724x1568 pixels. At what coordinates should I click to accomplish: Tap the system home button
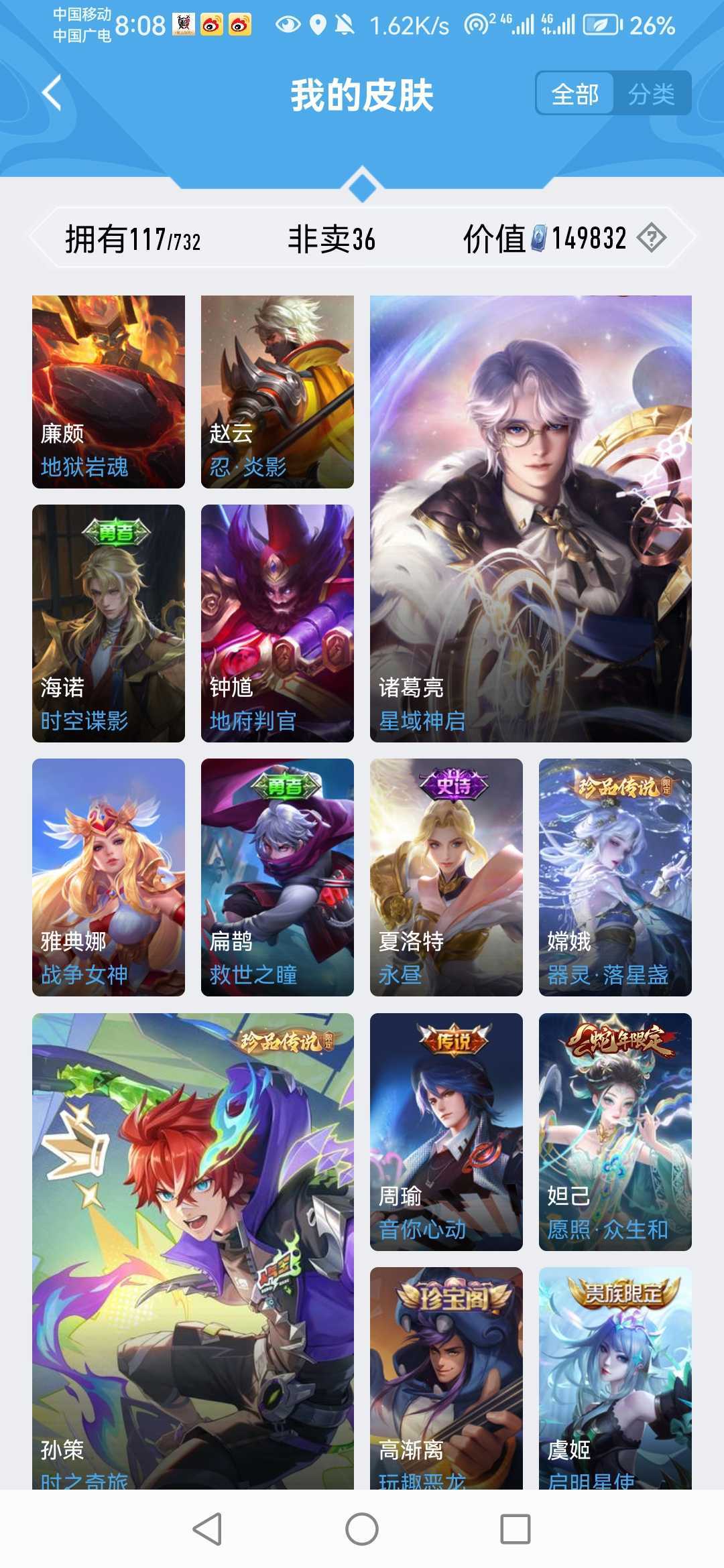(x=362, y=1529)
